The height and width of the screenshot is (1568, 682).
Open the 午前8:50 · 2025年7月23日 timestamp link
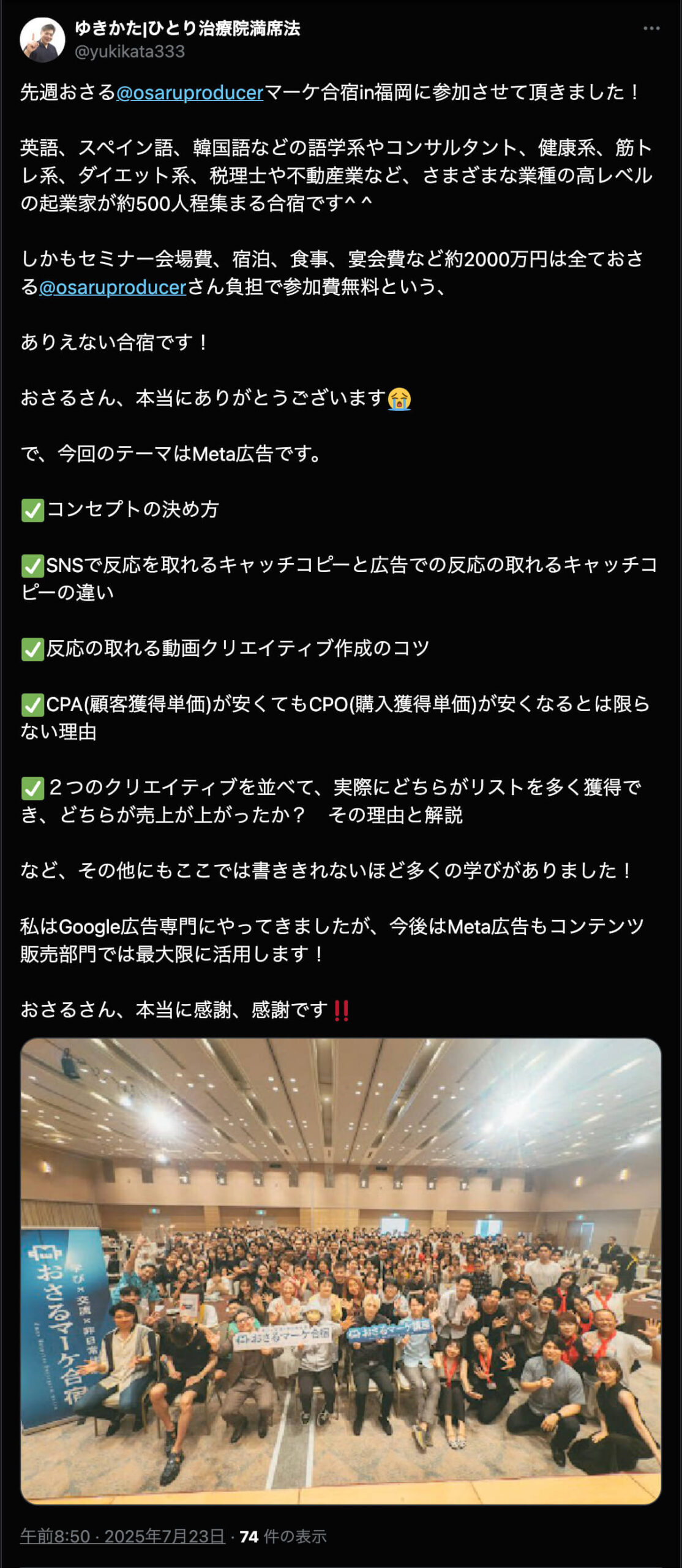pyautogui.click(x=122, y=1536)
